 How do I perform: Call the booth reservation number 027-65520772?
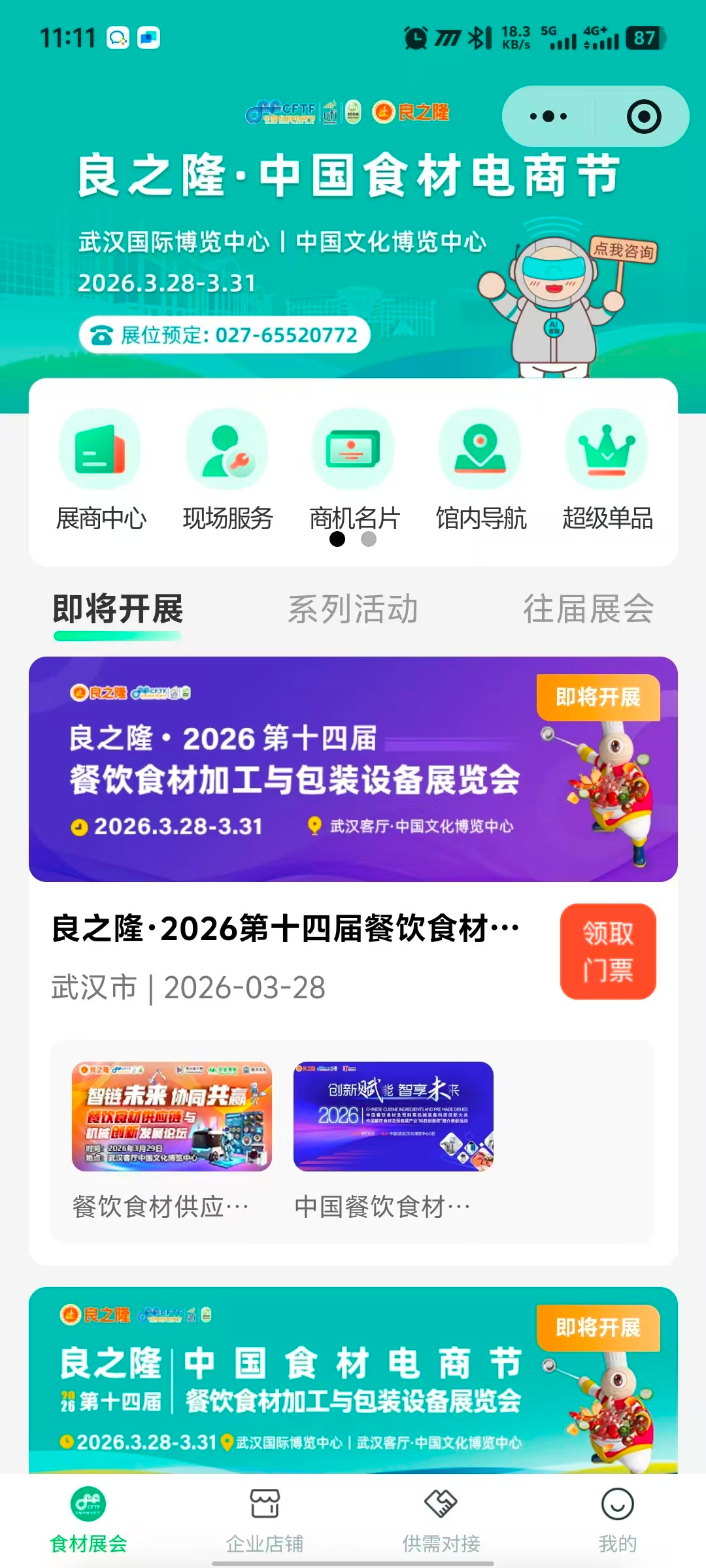click(x=225, y=335)
